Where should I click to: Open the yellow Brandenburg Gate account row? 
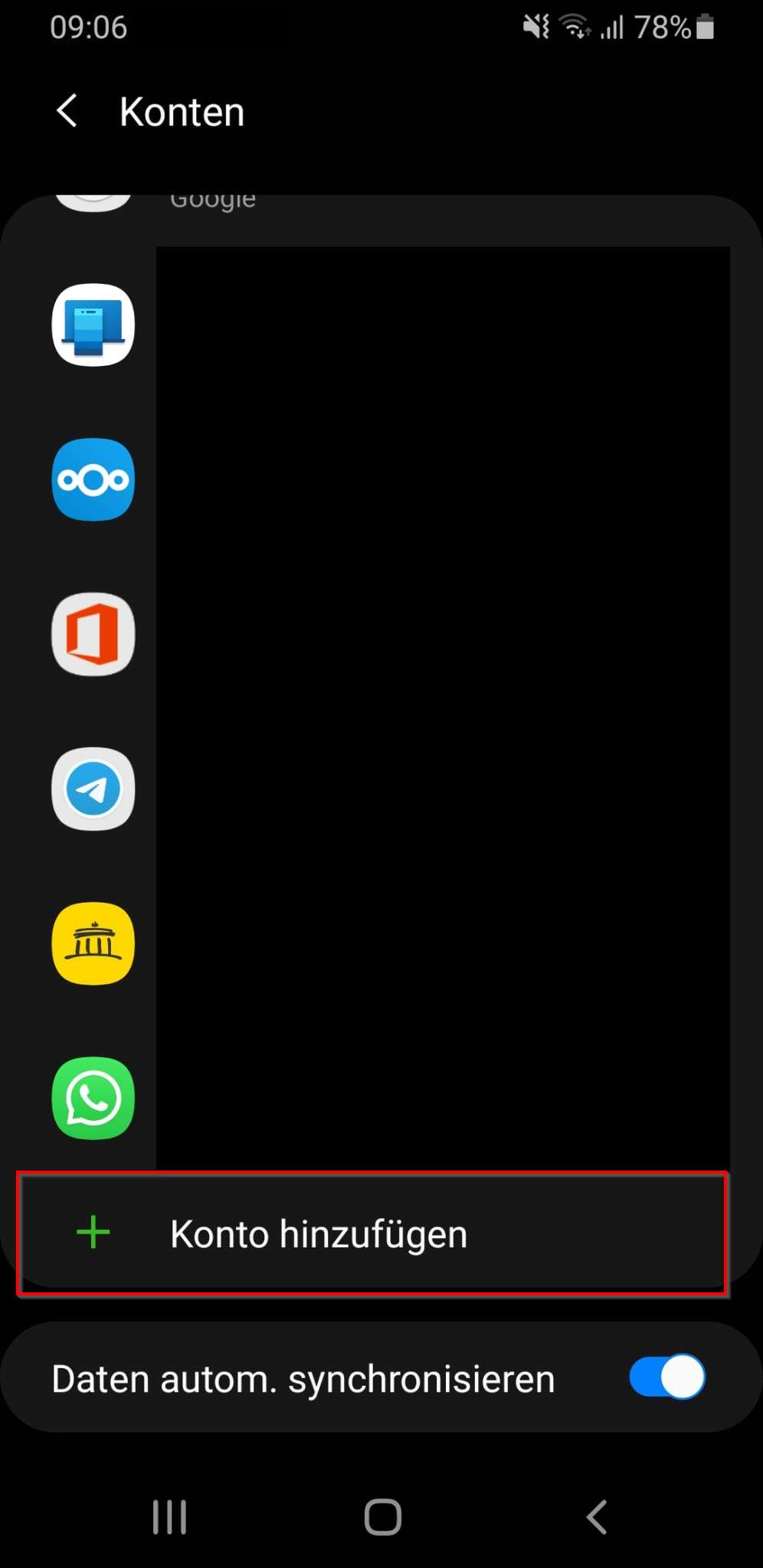[93, 944]
